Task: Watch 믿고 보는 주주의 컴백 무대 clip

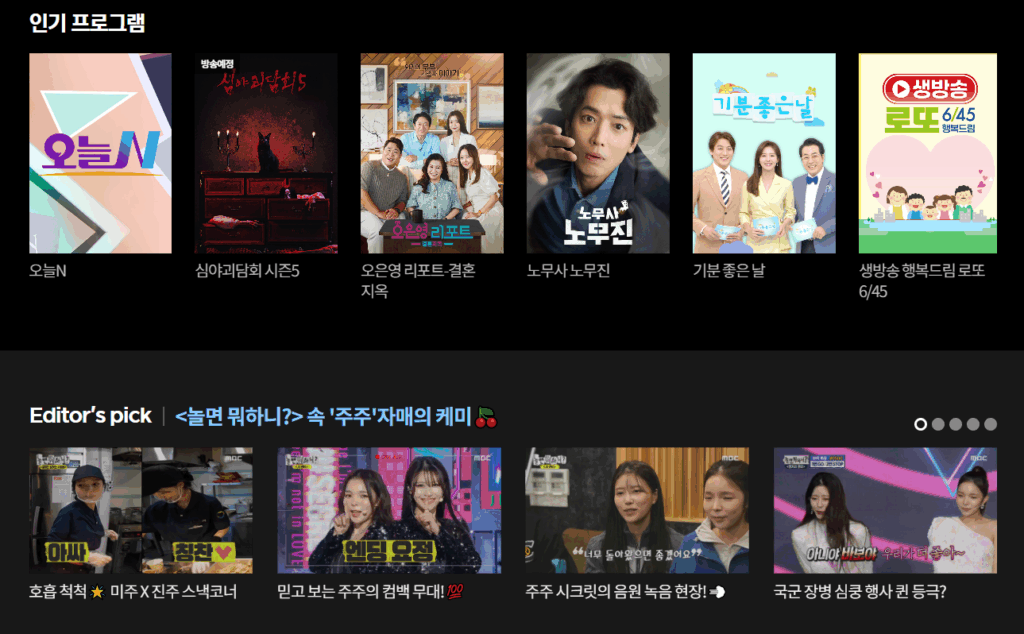Action: [x=389, y=510]
